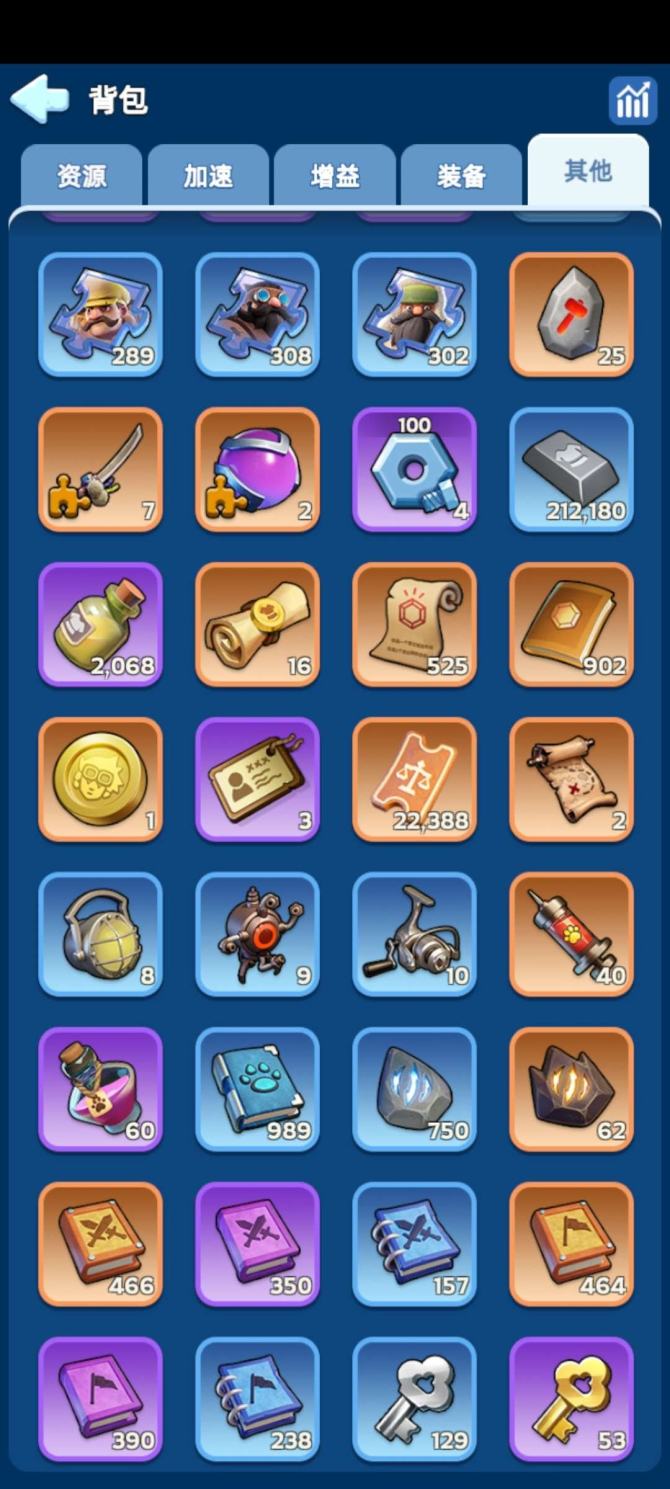
Task: Select the purple hex nut item labeled 100
Action: click(414, 469)
